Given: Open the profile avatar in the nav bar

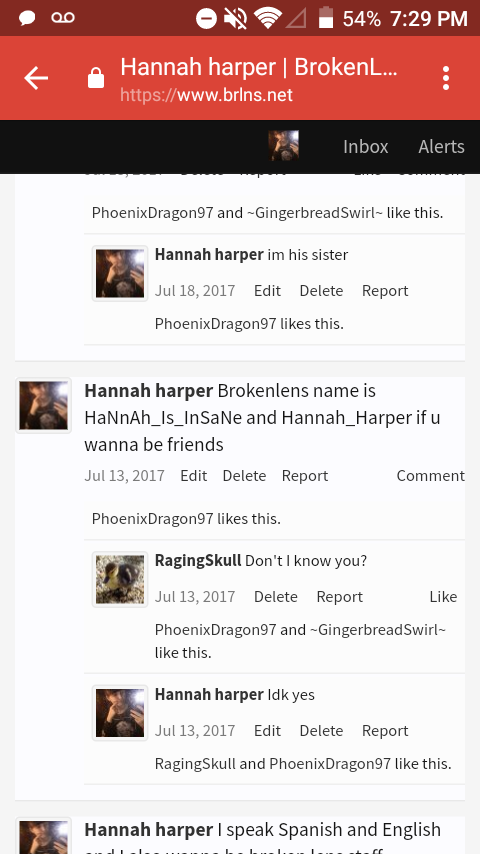Looking at the screenshot, I should click(284, 146).
